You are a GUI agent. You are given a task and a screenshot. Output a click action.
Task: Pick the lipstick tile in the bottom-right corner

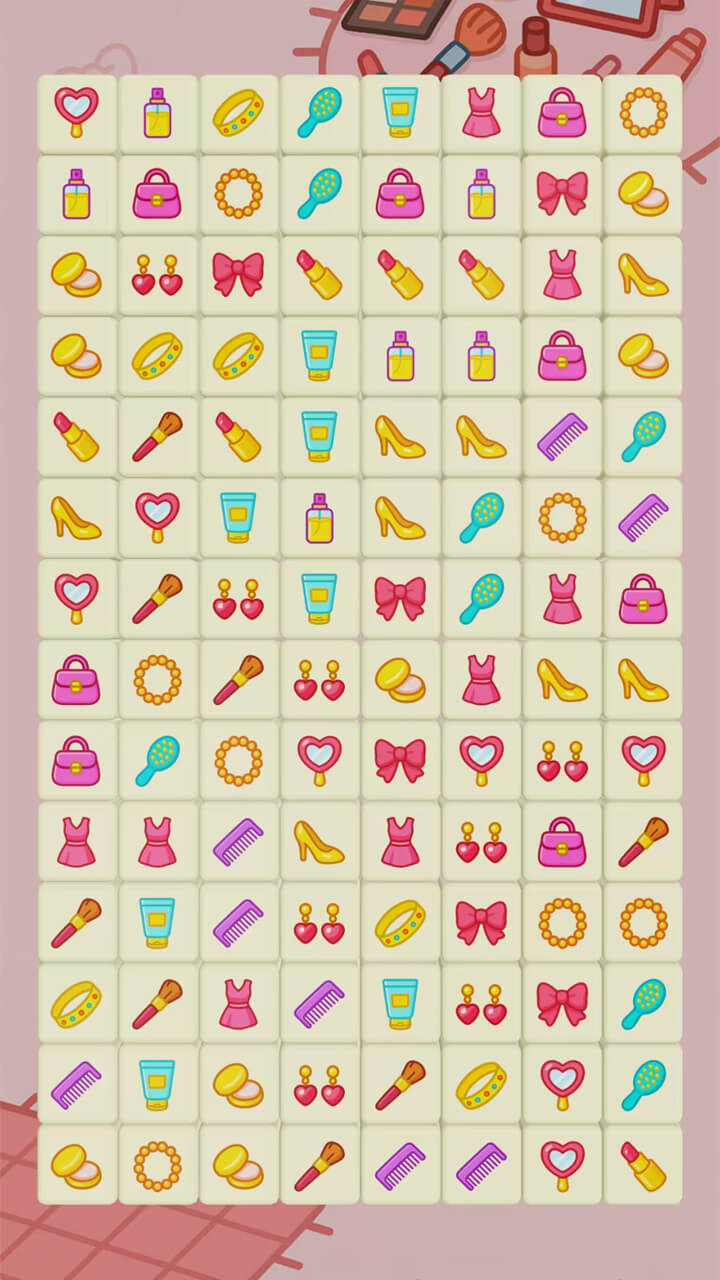[x=643, y=1165]
